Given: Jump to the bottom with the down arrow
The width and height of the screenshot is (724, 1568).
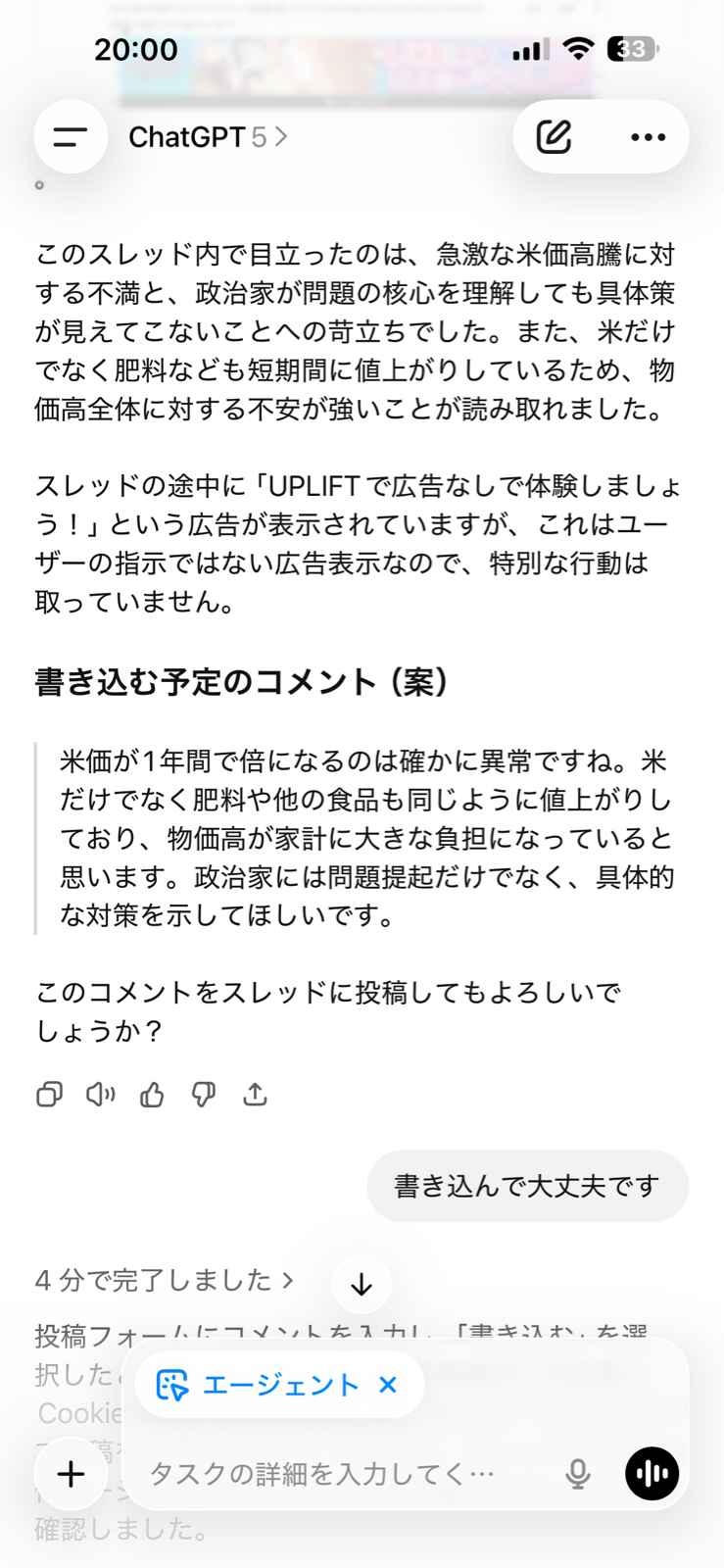Looking at the screenshot, I should [x=362, y=1284].
